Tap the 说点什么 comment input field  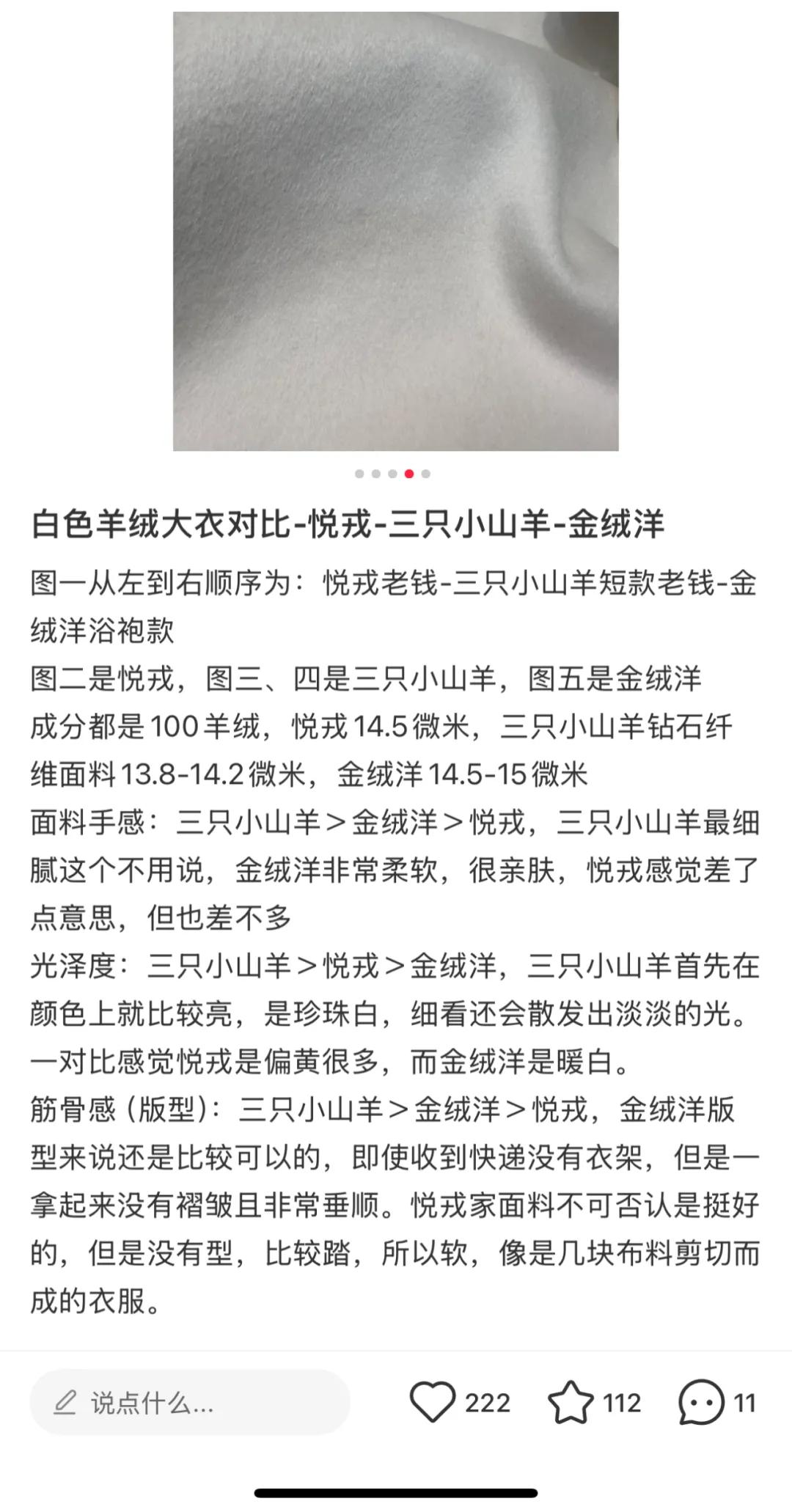tap(189, 1402)
